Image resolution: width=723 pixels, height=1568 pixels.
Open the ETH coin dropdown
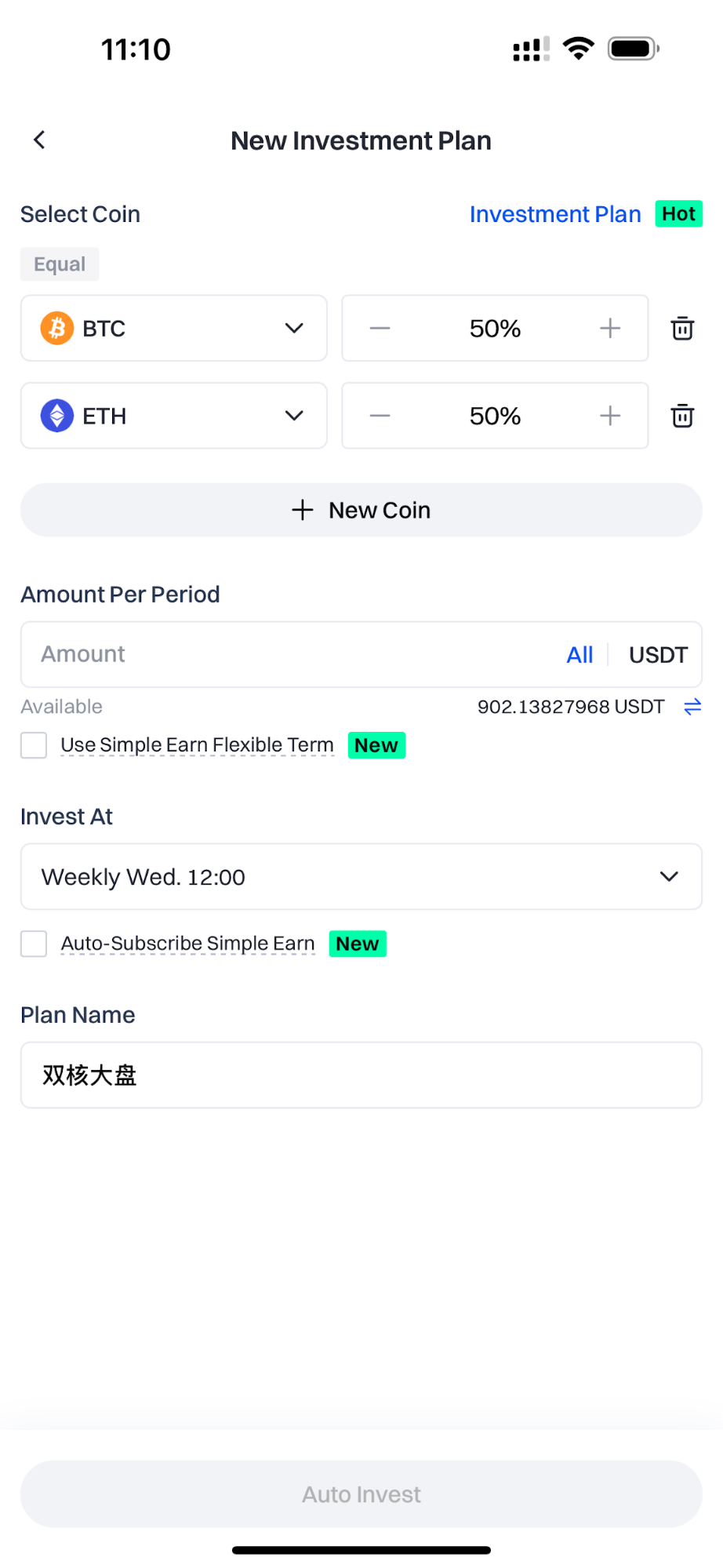173,416
